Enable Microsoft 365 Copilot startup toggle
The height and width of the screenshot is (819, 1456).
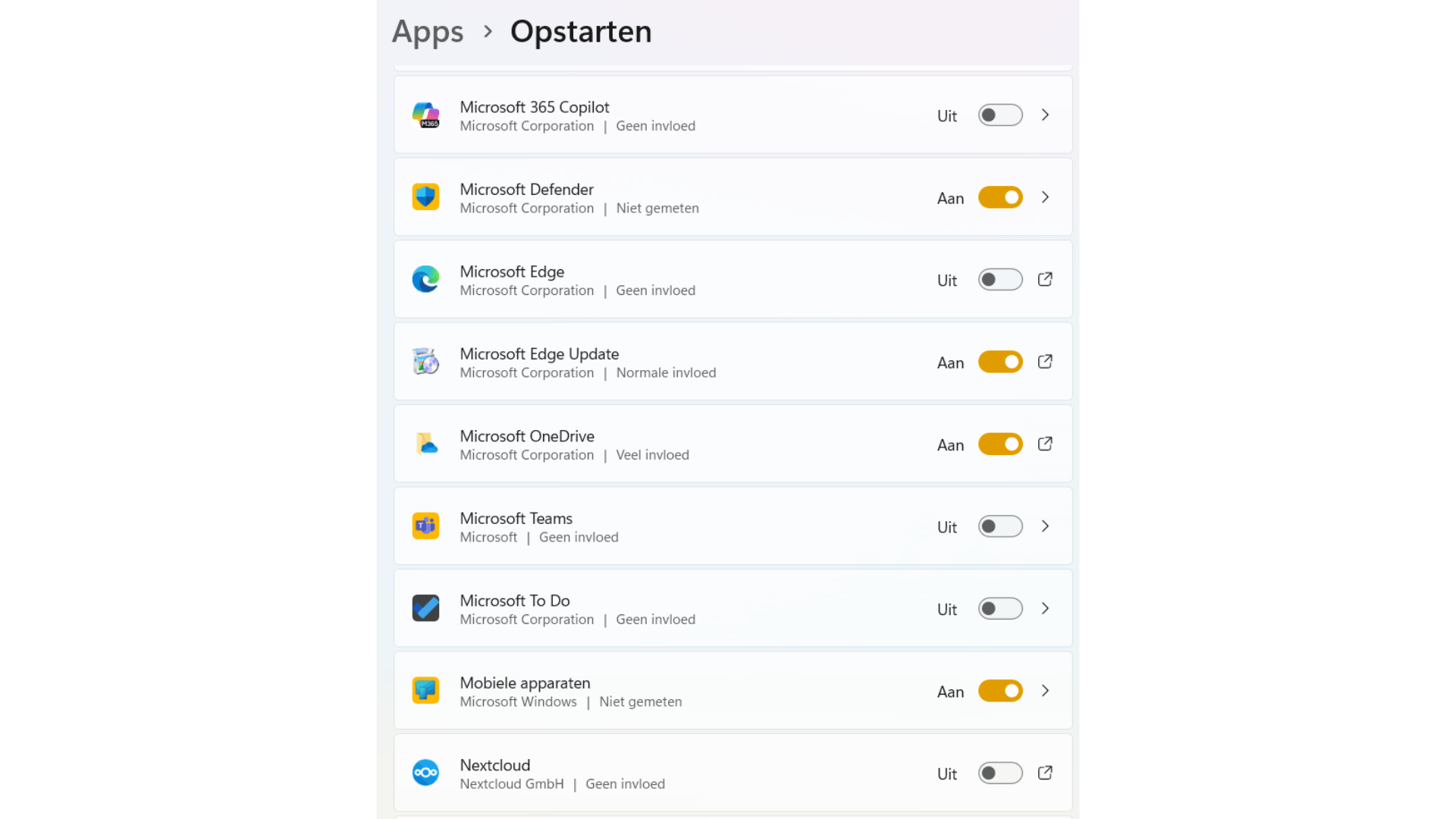tap(999, 115)
